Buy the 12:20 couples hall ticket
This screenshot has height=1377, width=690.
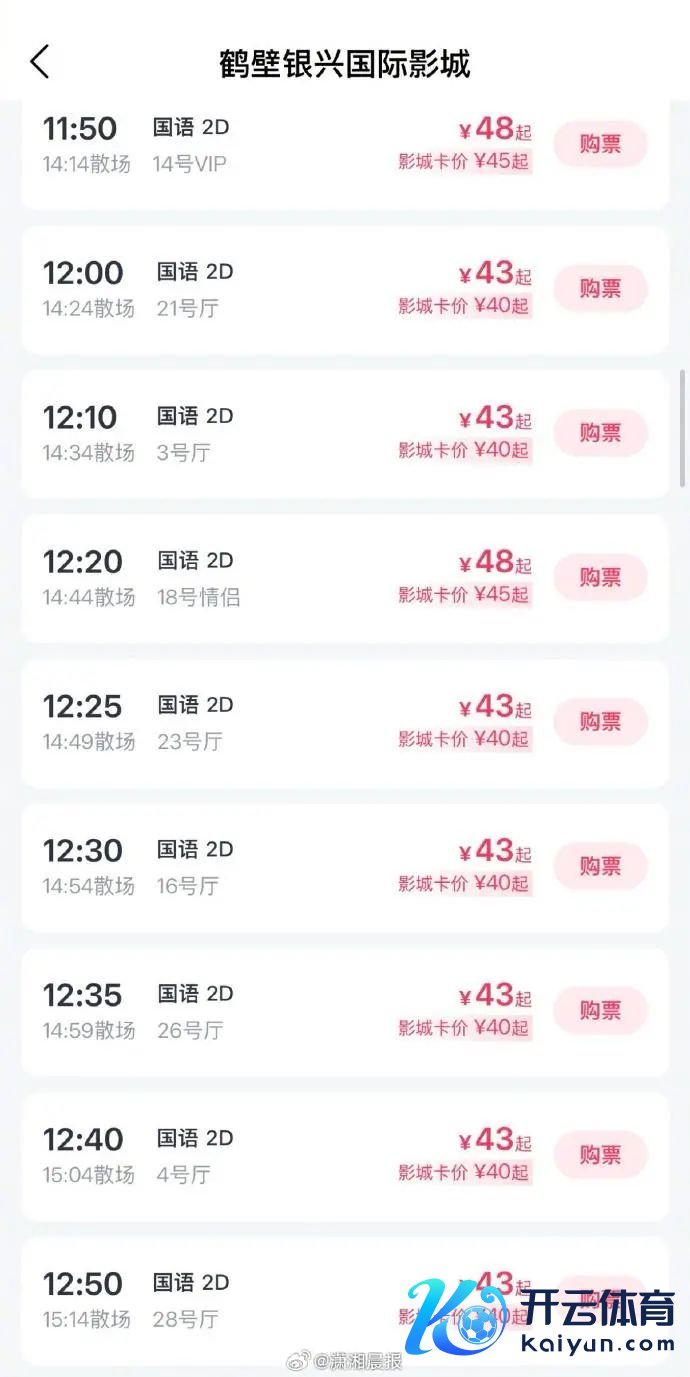[x=600, y=578]
